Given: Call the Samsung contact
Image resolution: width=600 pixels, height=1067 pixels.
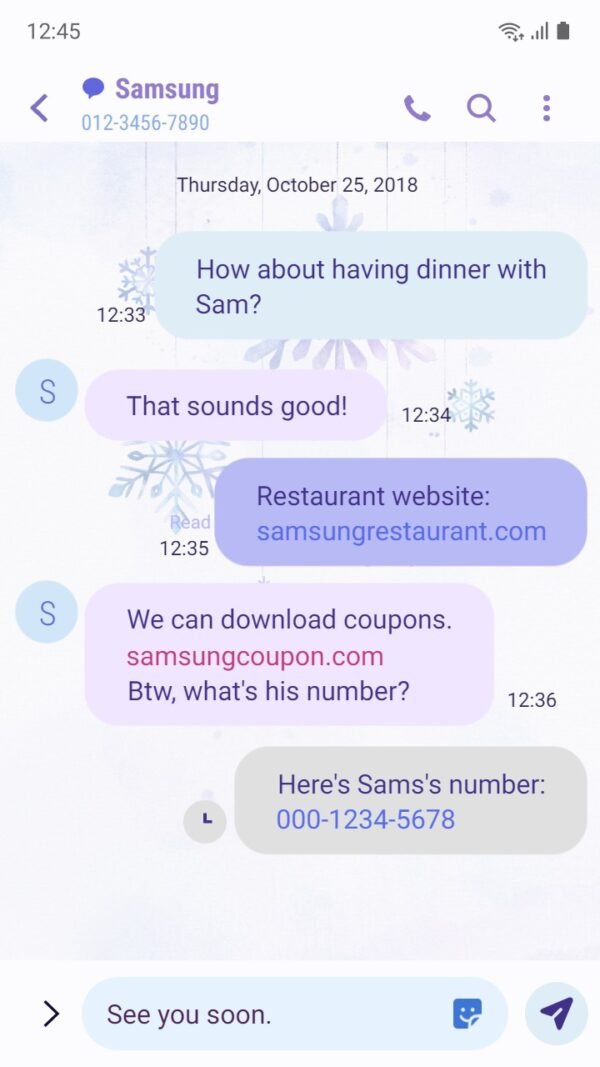Looking at the screenshot, I should coord(417,108).
